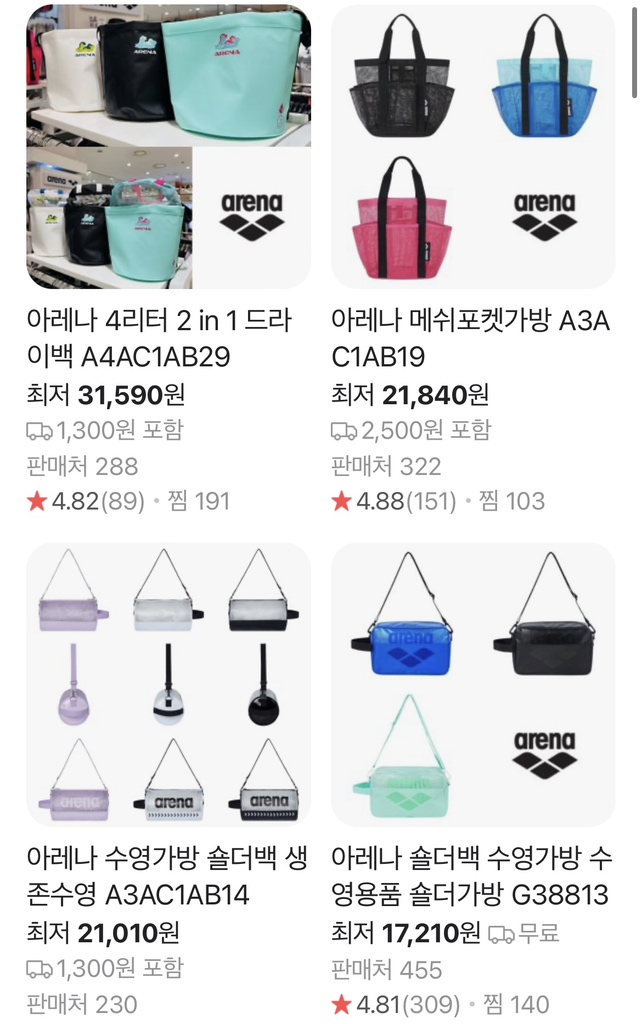
Task: Select the Arena shoulder bag G38813 listing
Action: pos(473,685)
